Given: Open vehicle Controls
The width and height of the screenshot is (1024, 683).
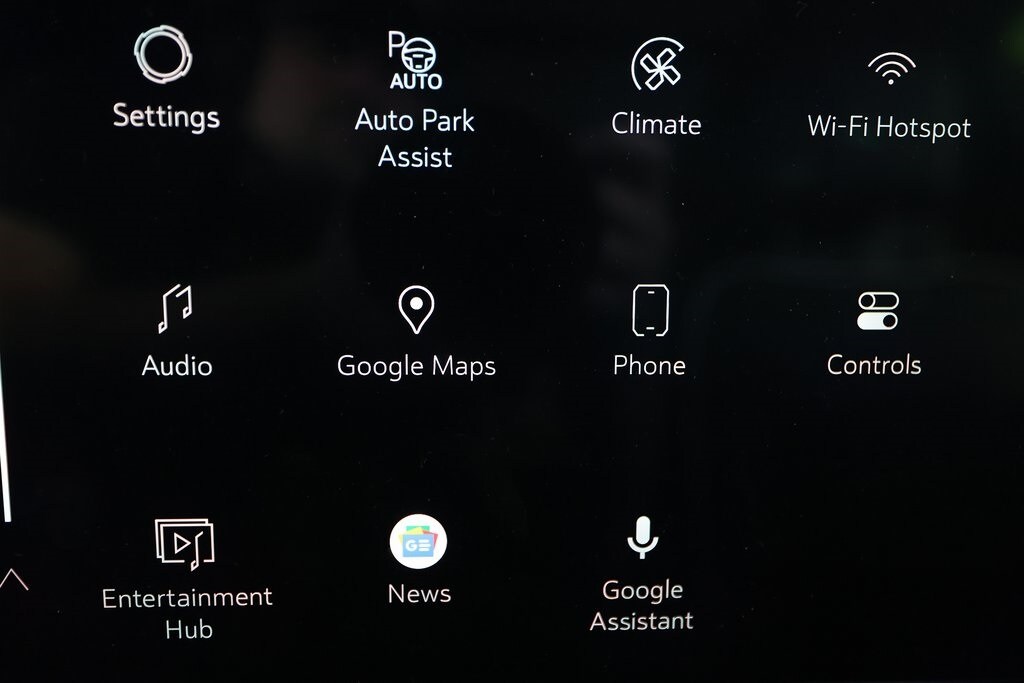Looking at the screenshot, I should coord(877,311).
